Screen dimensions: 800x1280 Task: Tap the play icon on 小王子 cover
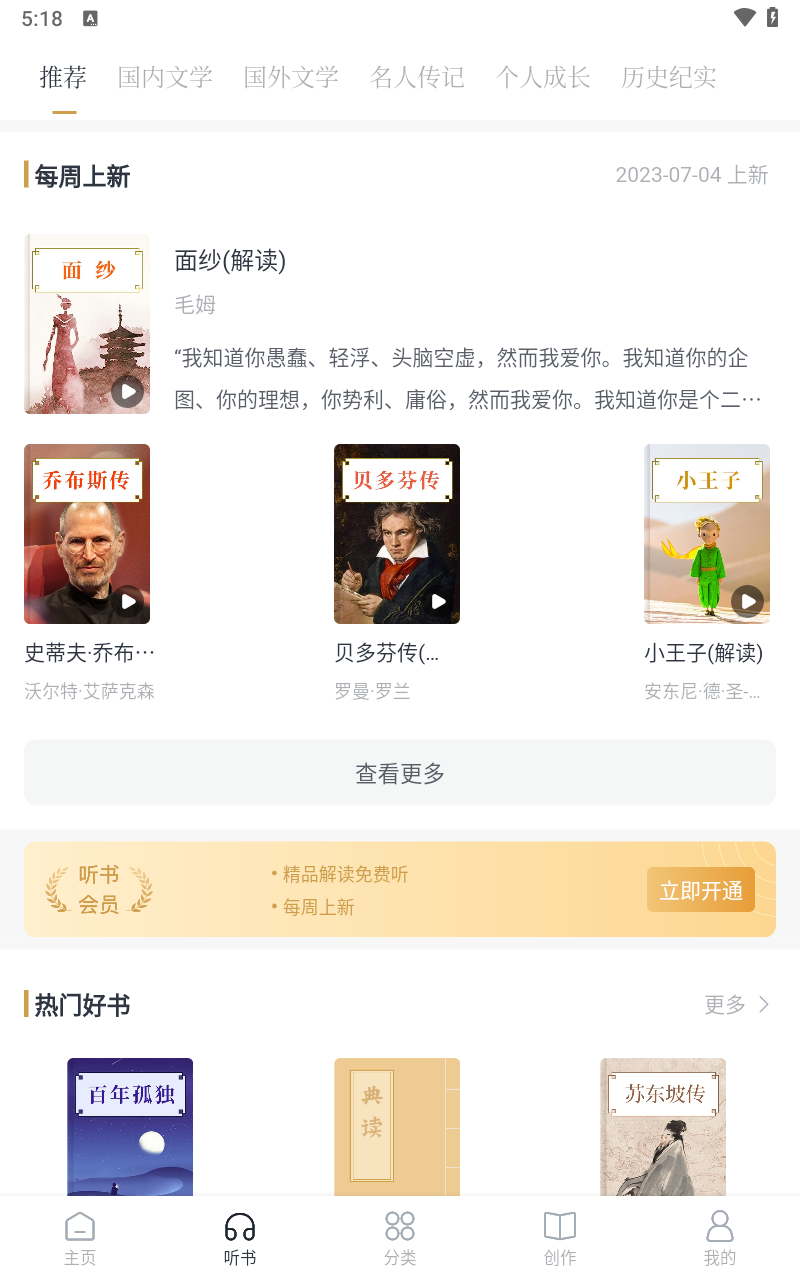click(748, 601)
